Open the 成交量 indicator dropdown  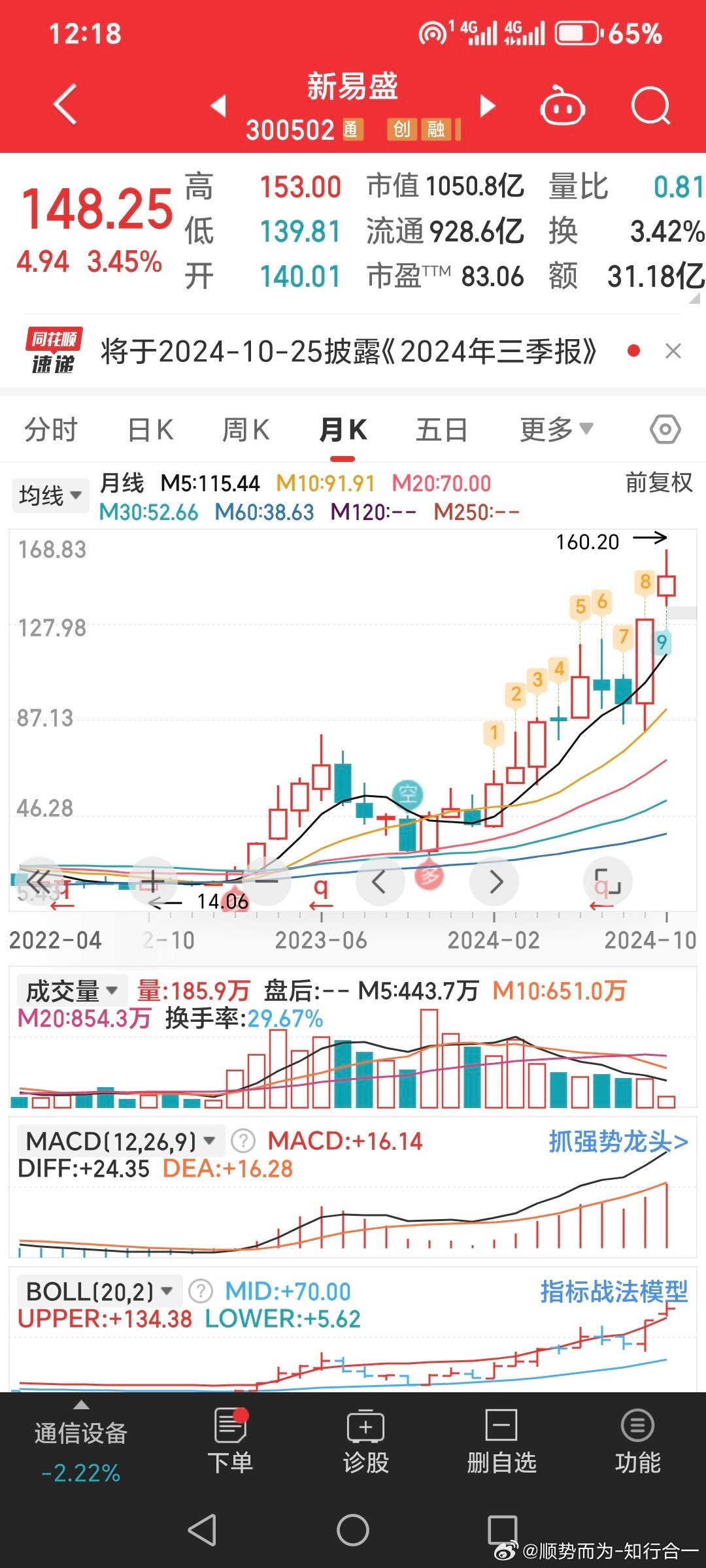pos(71,991)
